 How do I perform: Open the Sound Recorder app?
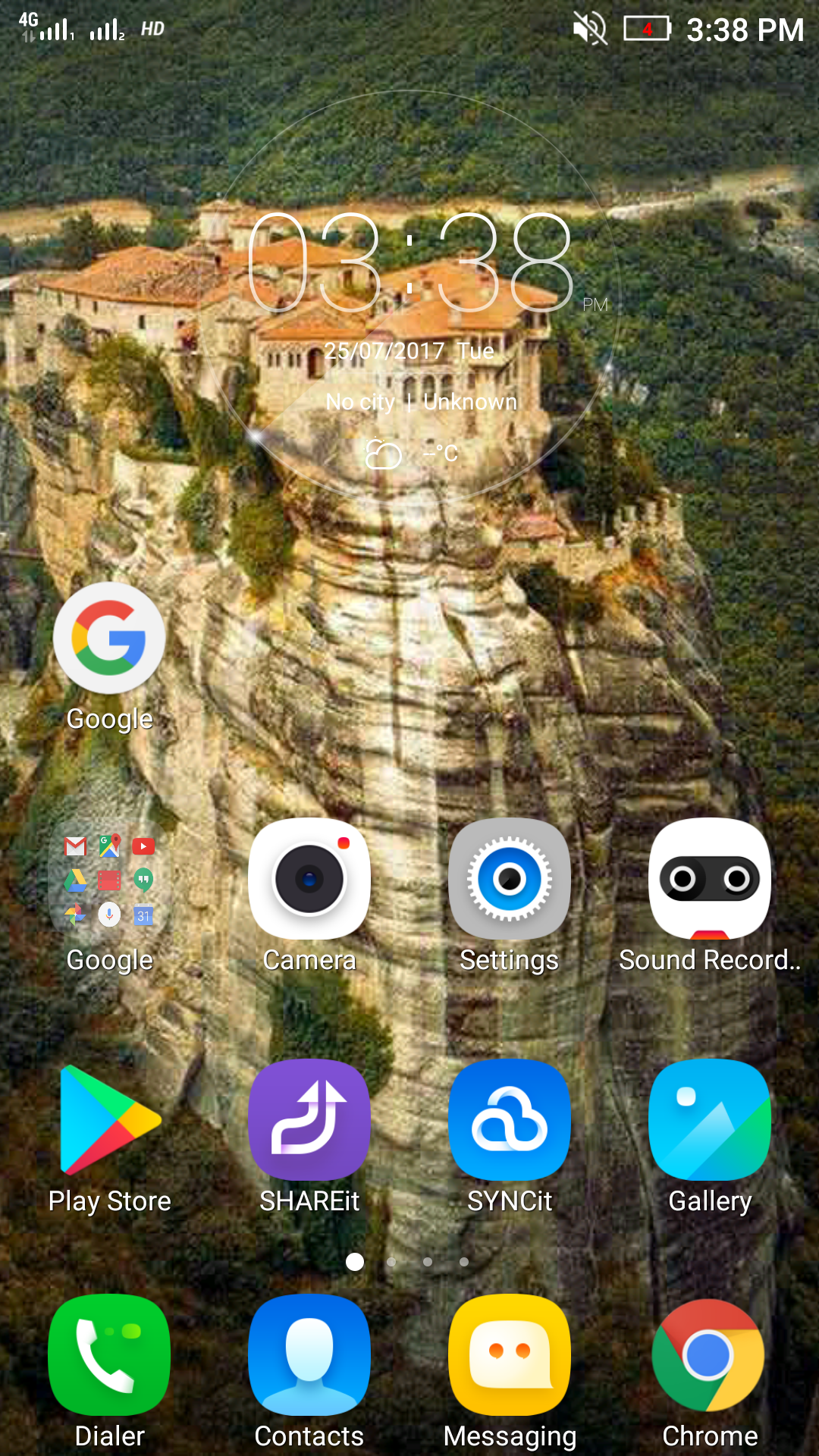[710, 880]
